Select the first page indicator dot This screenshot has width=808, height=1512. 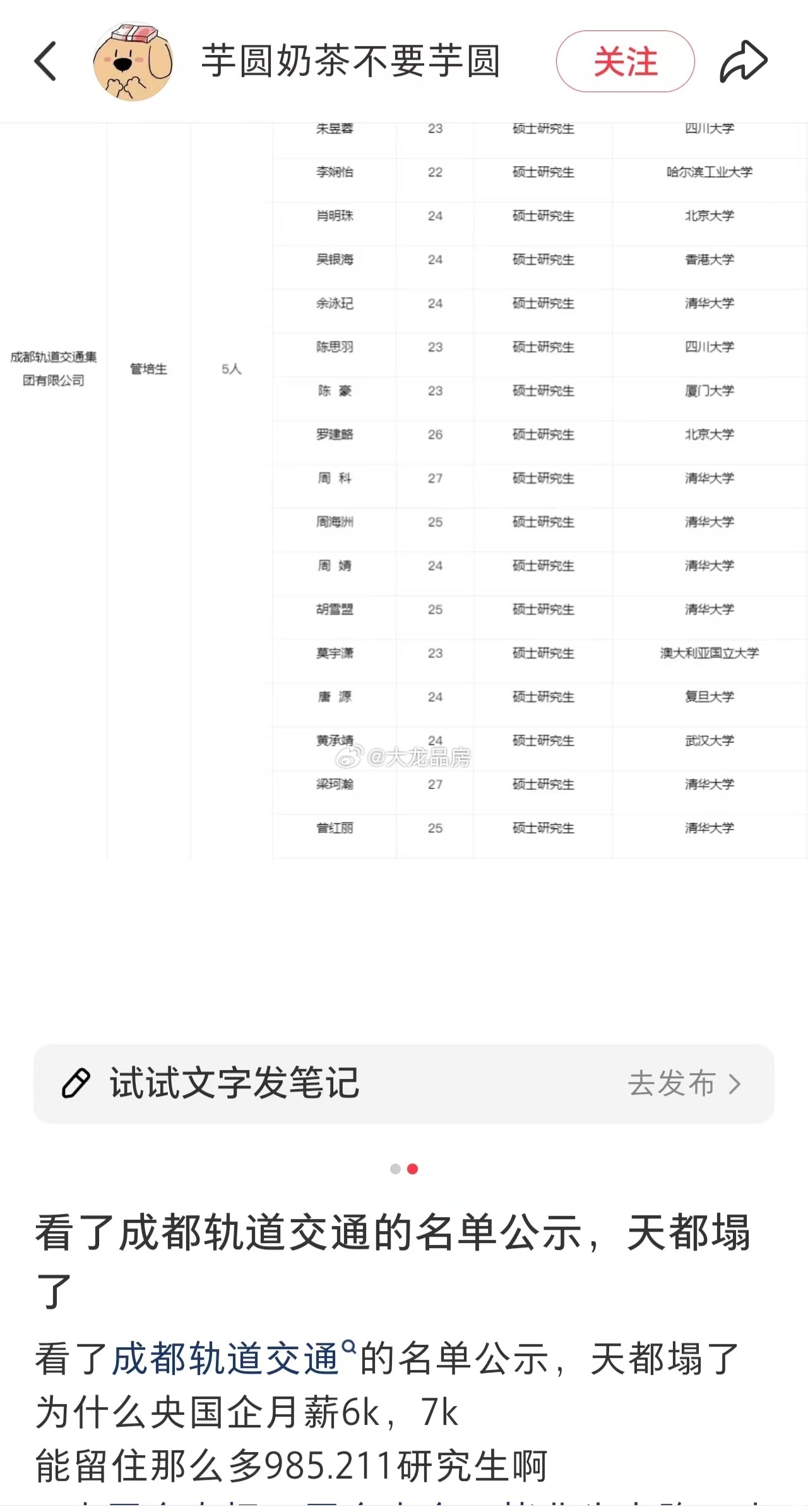click(395, 1169)
